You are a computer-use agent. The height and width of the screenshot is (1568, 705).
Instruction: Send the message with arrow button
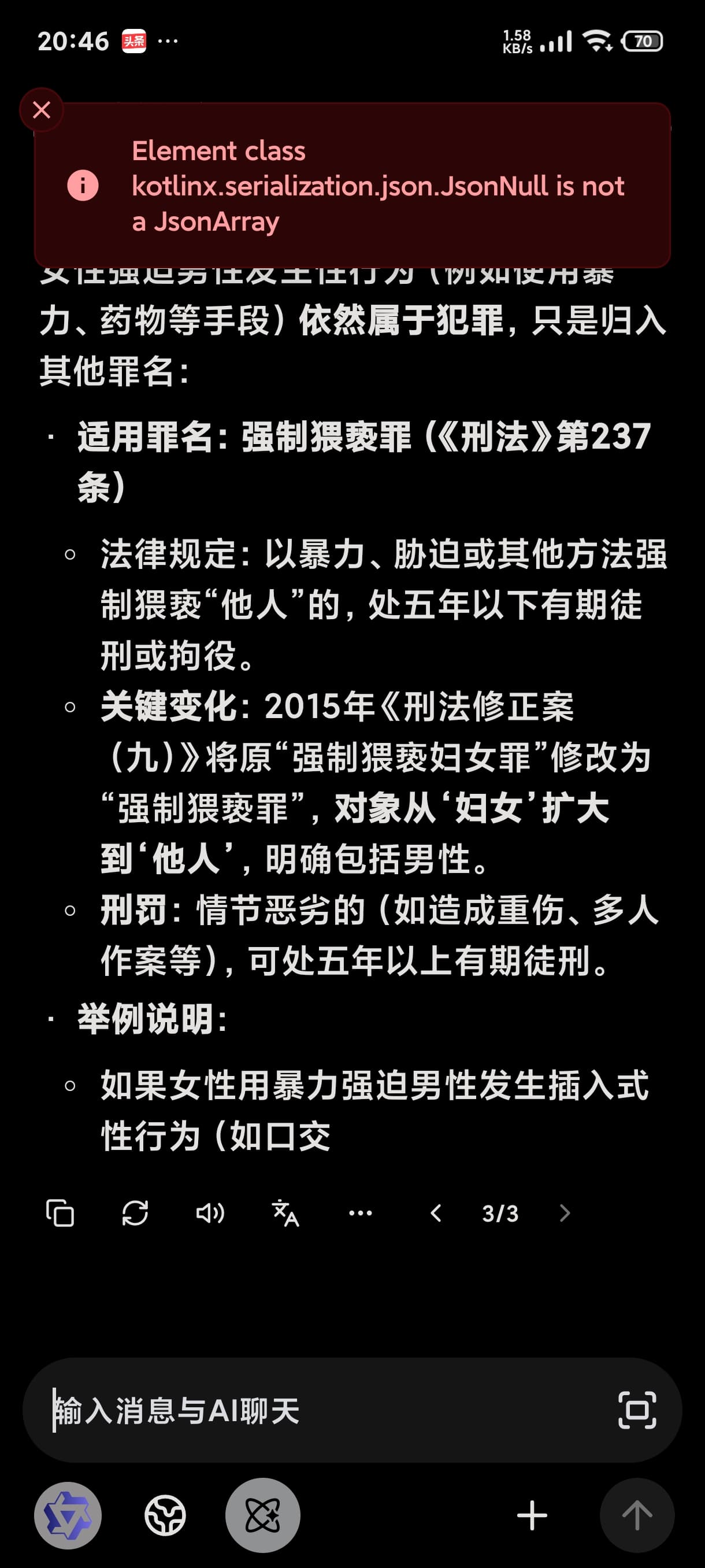pyautogui.click(x=637, y=1515)
